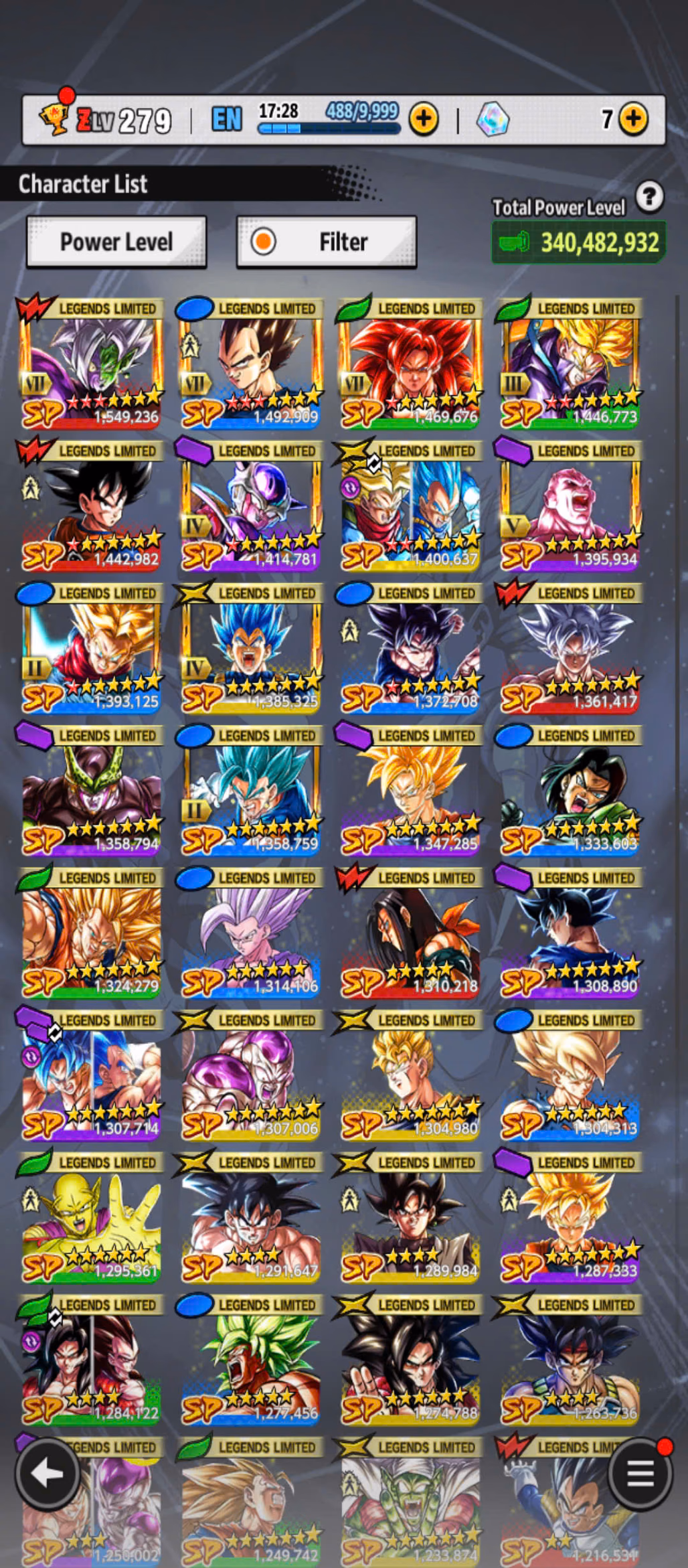Choose the character with power 1,446,773
The image size is (688, 1568).
pyautogui.click(x=570, y=365)
